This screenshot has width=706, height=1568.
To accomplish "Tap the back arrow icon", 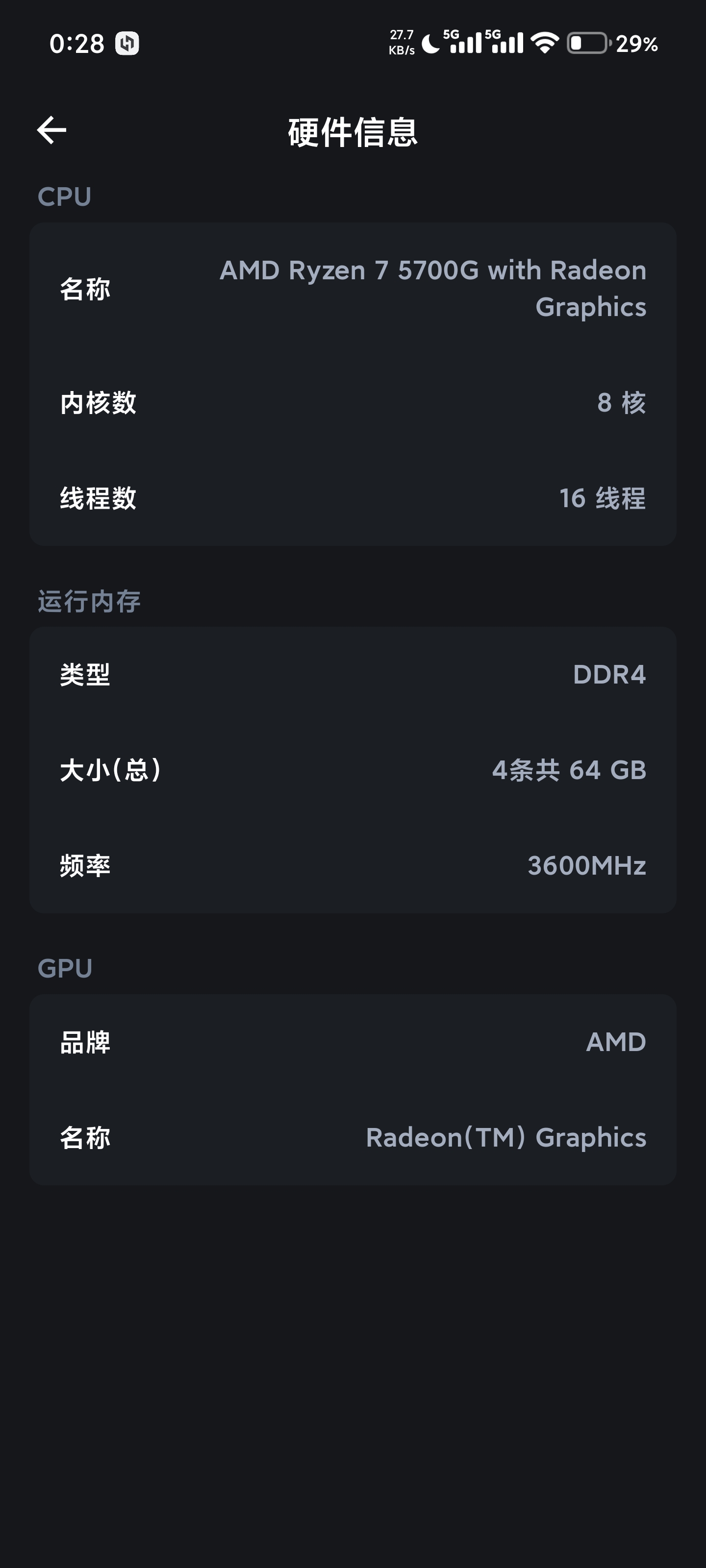I will pyautogui.click(x=52, y=130).
